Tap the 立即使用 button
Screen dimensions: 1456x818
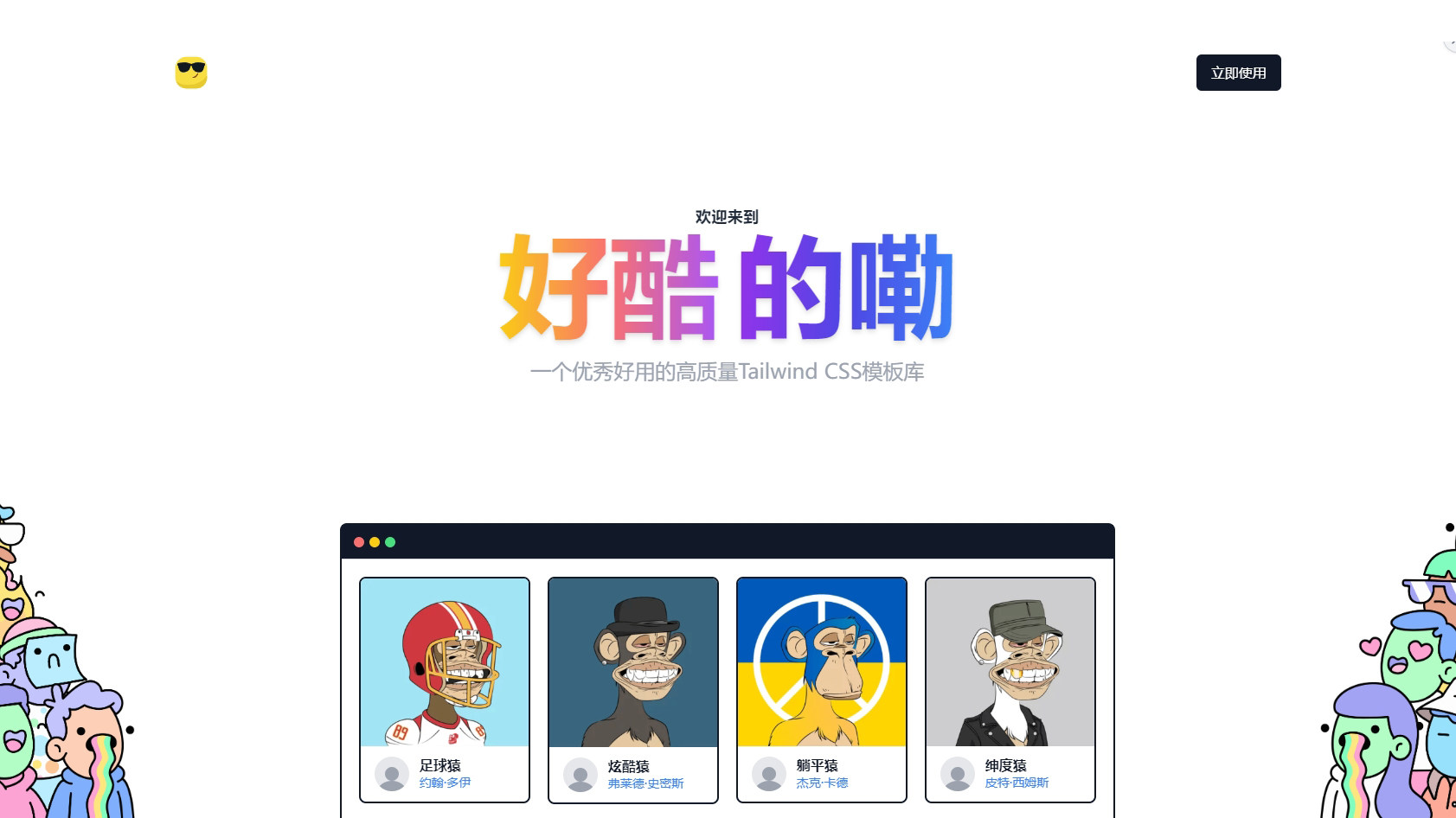tap(1238, 73)
